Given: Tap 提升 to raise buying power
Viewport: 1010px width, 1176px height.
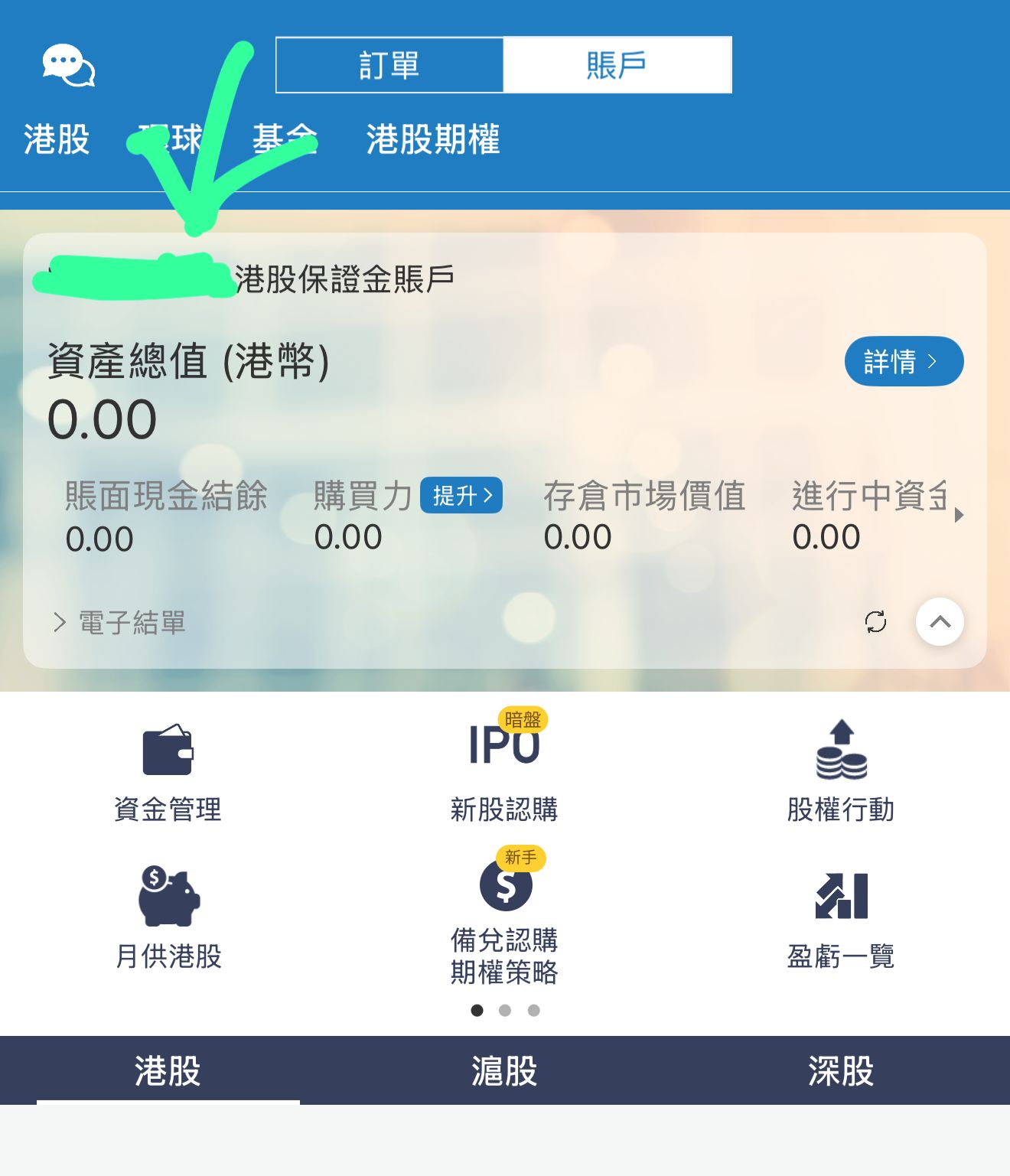Looking at the screenshot, I should [x=461, y=496].
